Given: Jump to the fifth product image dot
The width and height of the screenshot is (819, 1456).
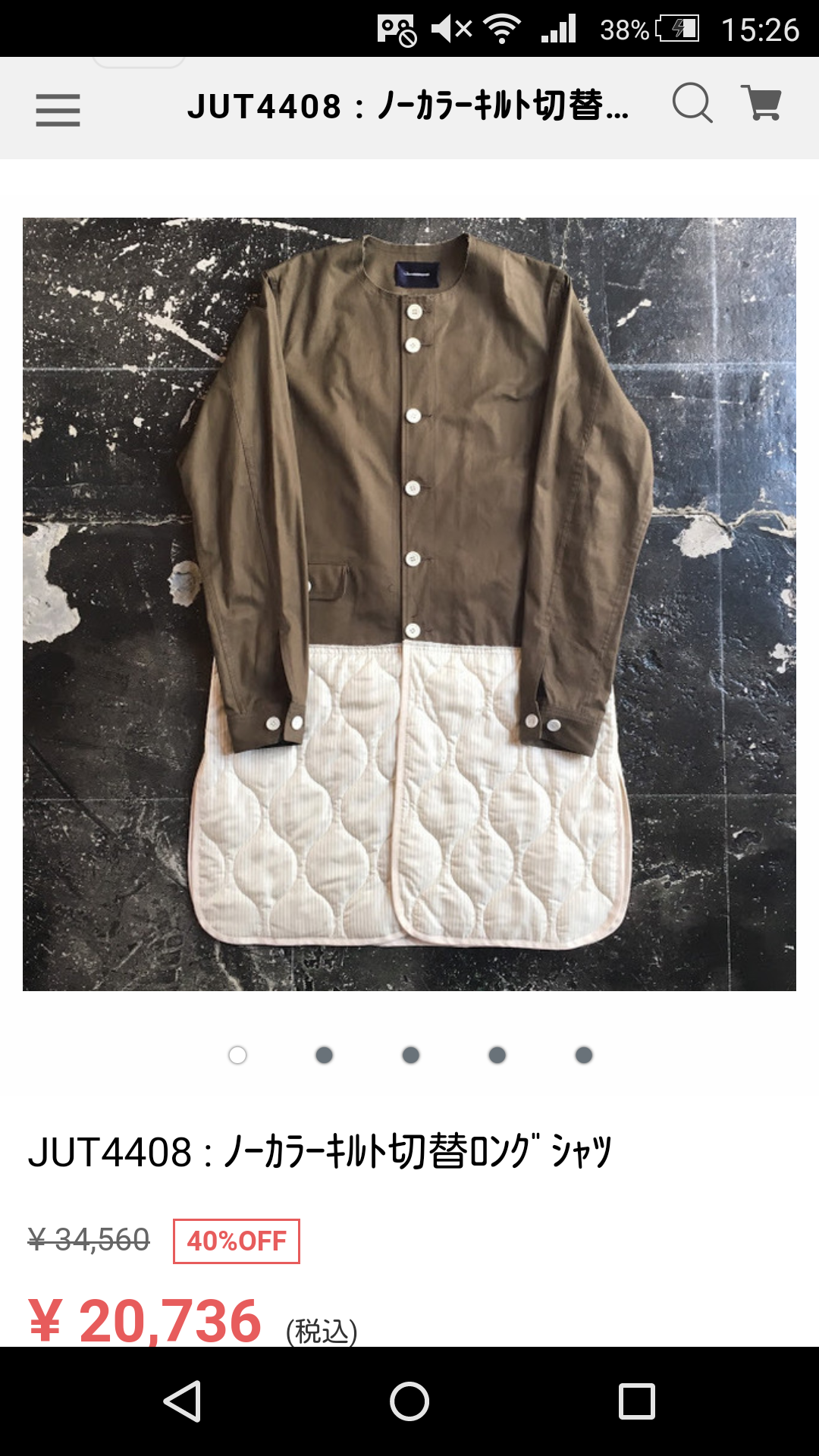Looking at the screenshot, I should point(583,1055).
